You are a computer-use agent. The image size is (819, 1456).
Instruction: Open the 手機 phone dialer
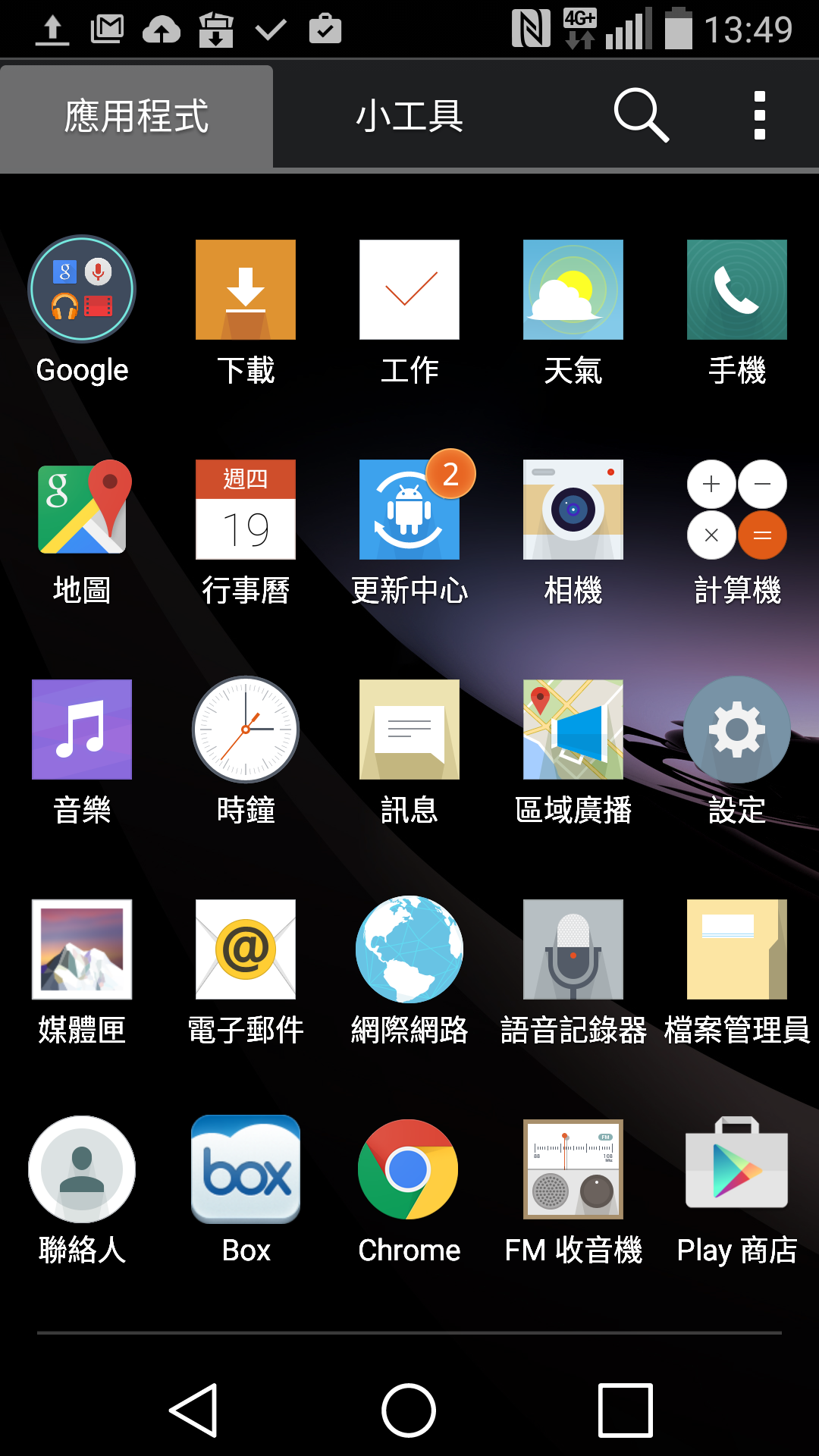click(737, 290)
